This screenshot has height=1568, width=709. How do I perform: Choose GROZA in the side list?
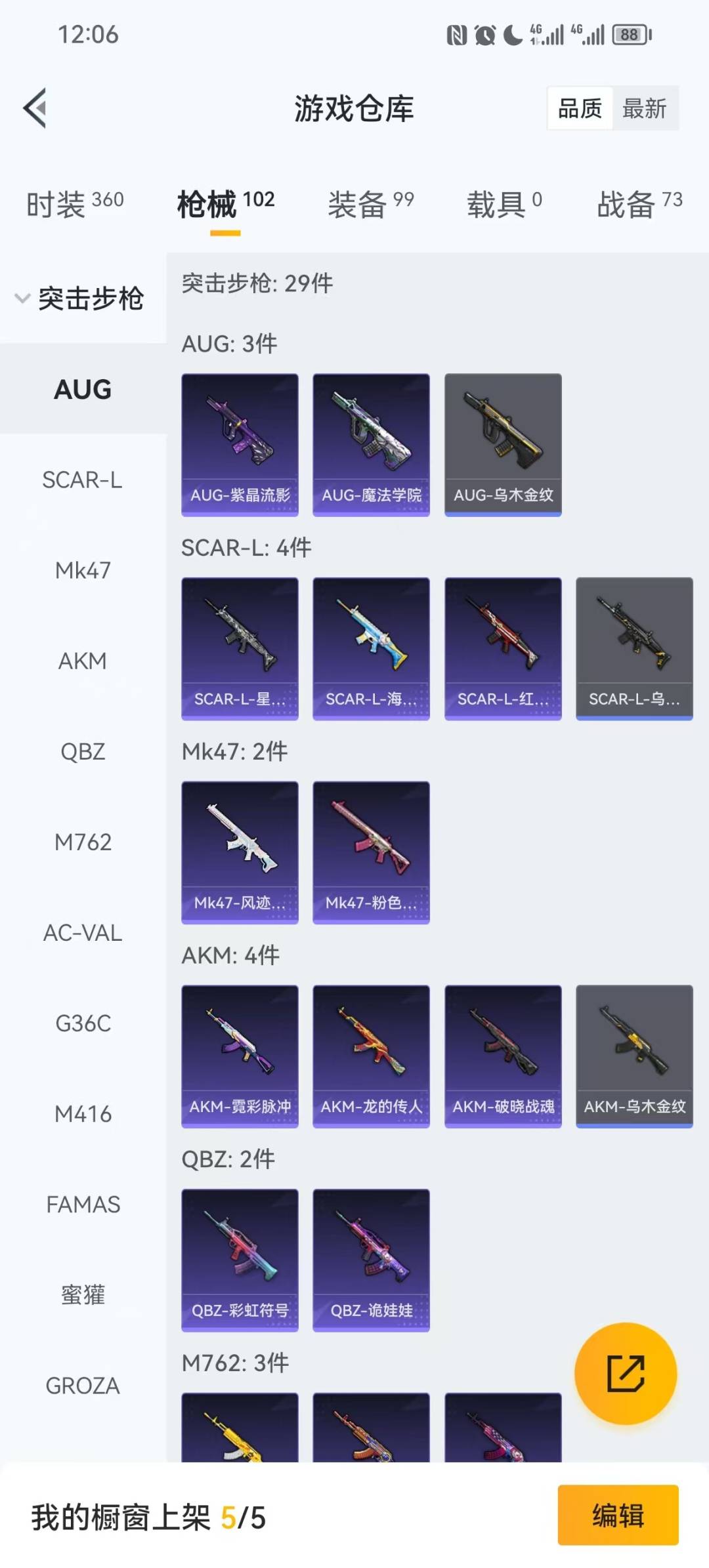click(x=83, y=1386)
